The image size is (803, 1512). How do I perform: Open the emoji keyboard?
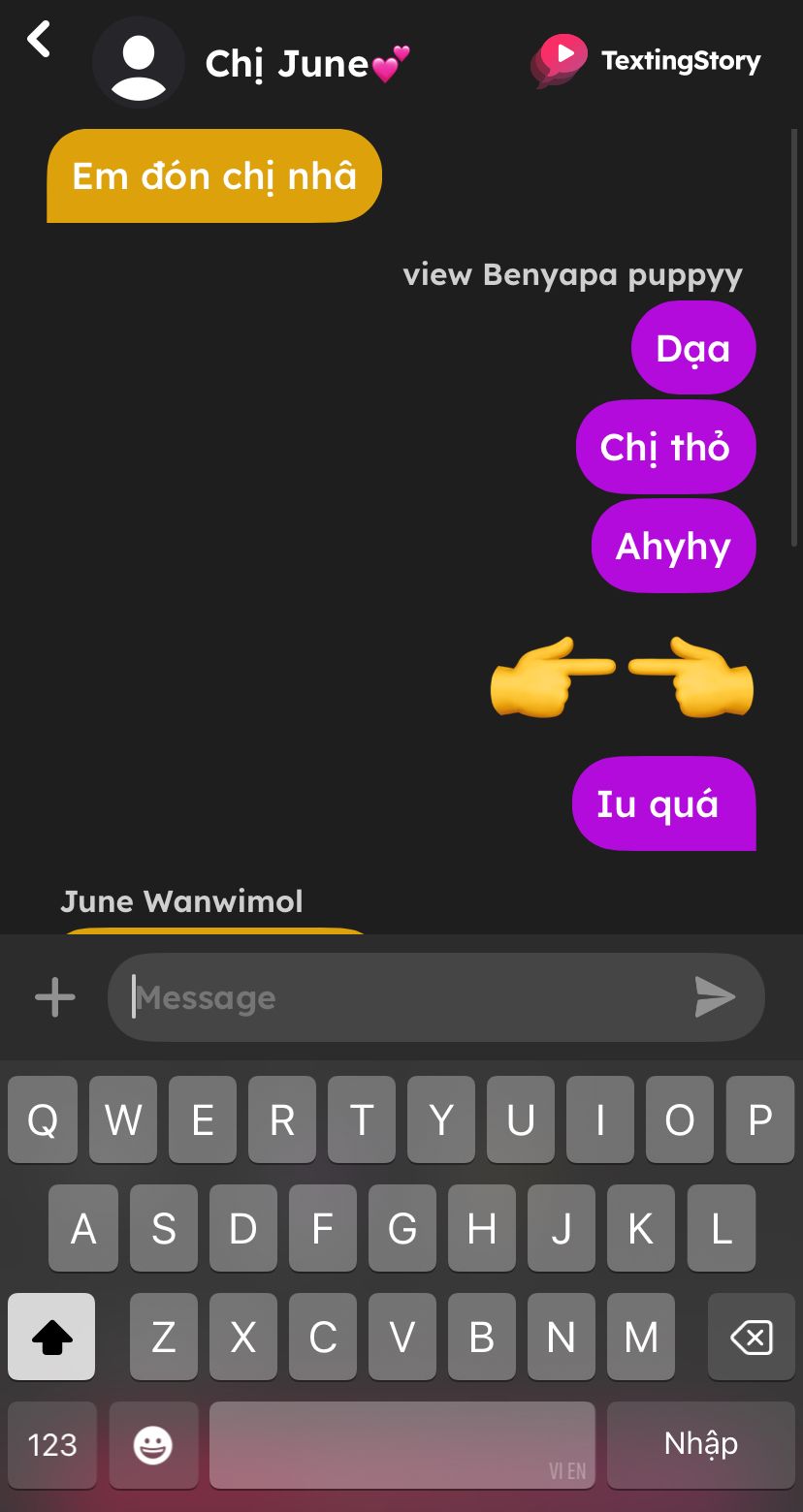click(x=153, y=1445)
